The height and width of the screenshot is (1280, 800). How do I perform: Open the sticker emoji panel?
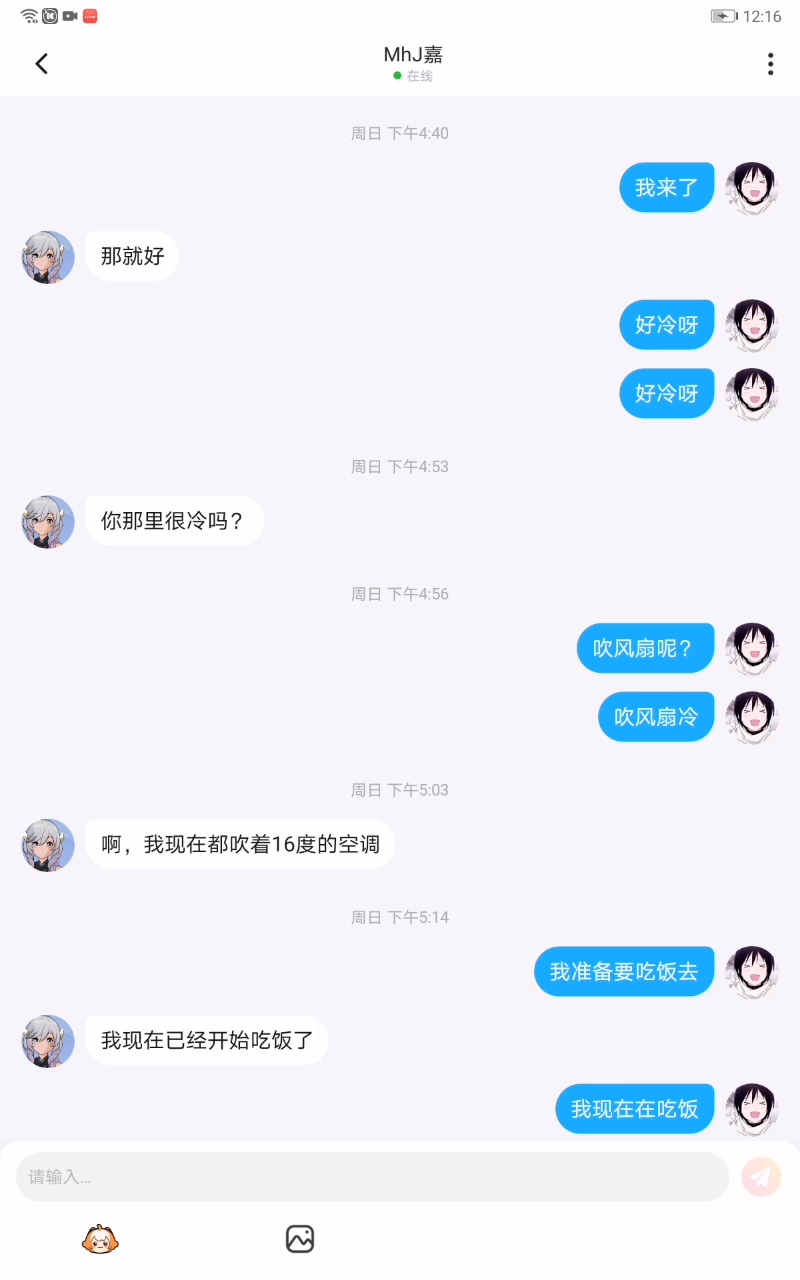coord(100,1239)
